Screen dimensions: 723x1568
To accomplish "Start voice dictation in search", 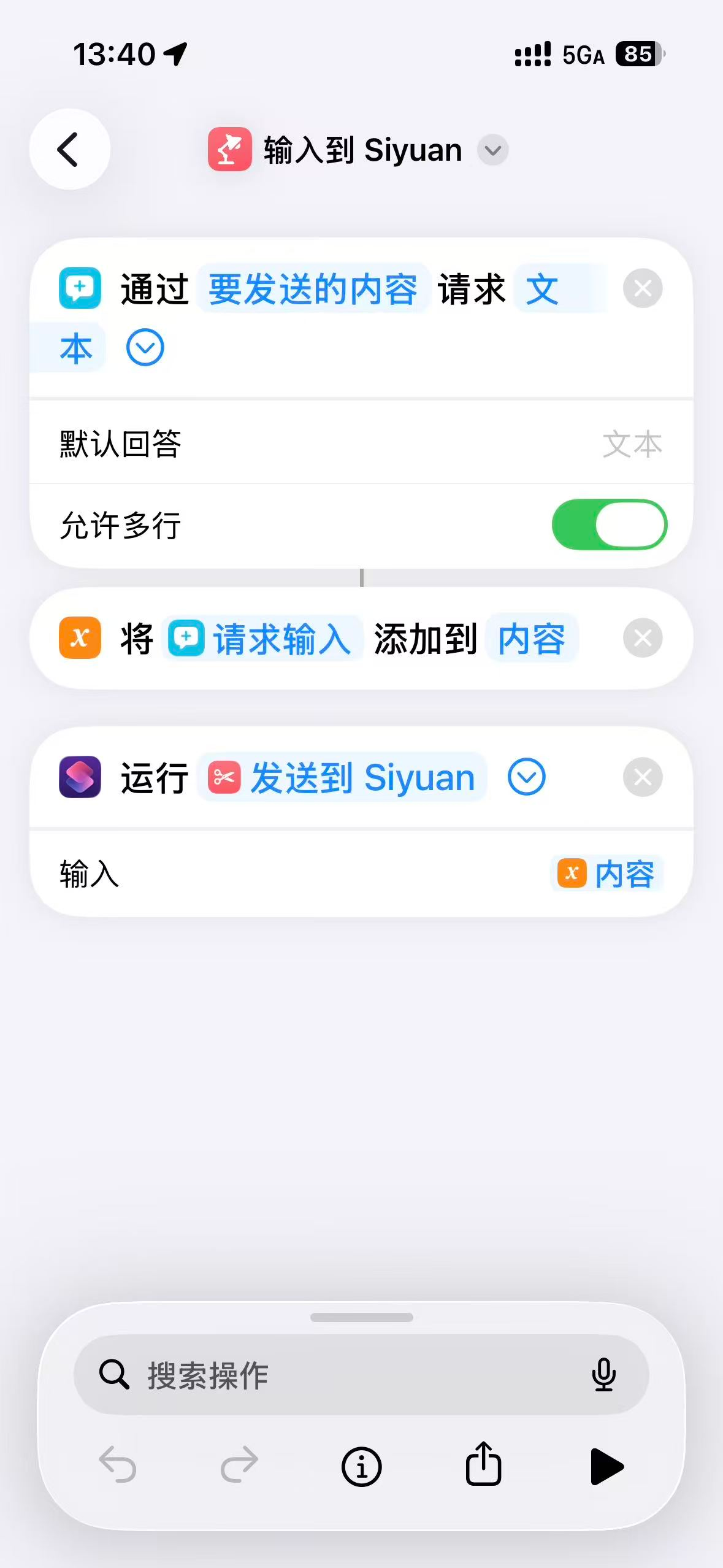I will coord(603,1375).
